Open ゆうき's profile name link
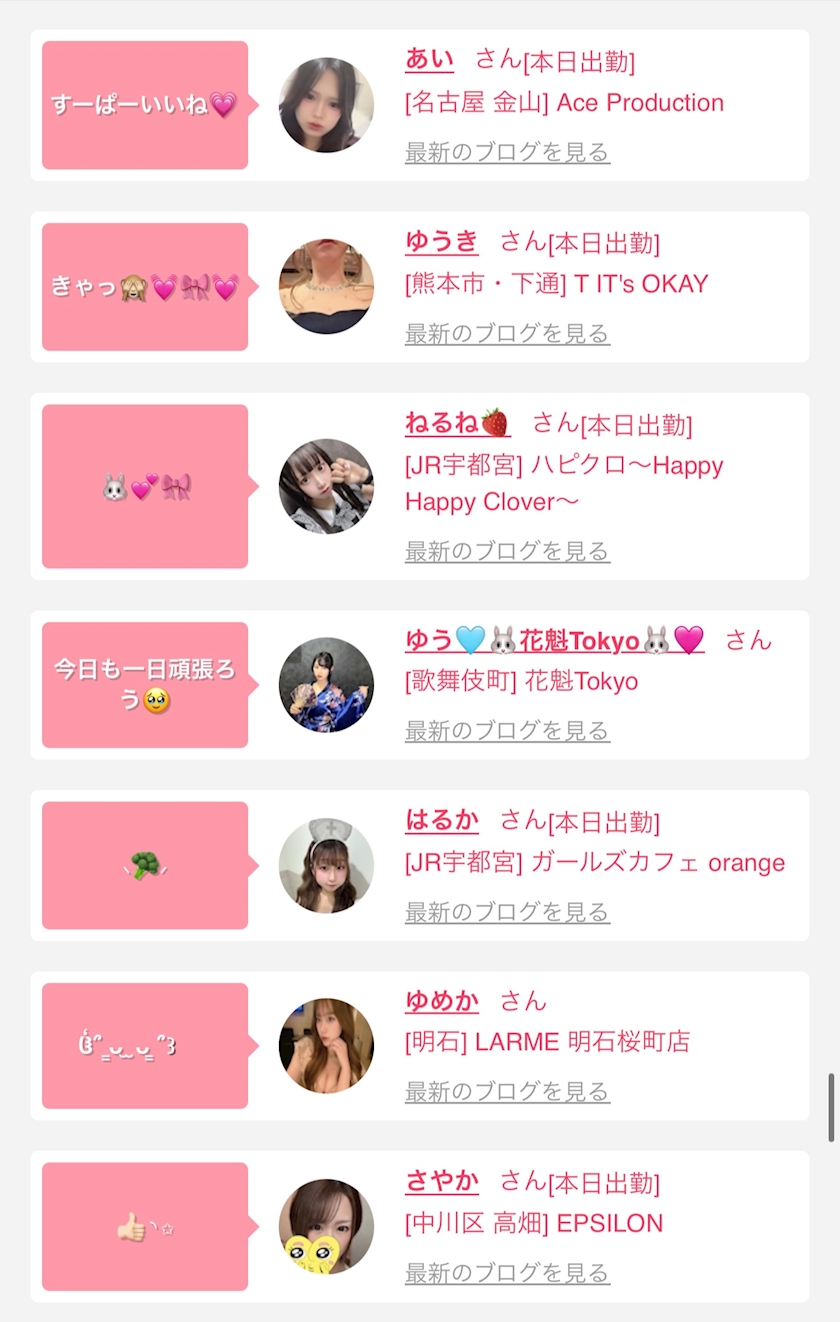Screen dimensions: 840x1322 click(441, 242)
